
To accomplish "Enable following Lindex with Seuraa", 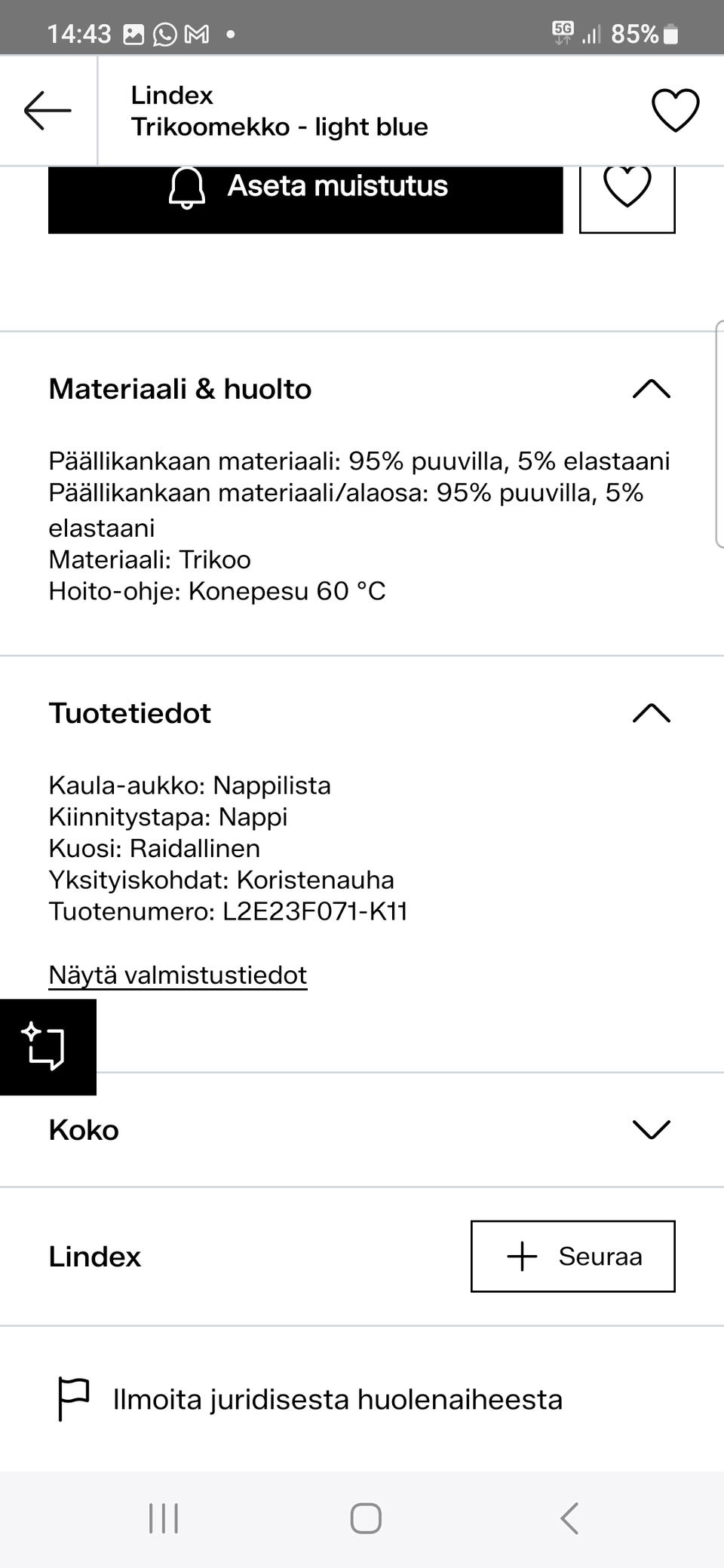I will coord(572,1256).
